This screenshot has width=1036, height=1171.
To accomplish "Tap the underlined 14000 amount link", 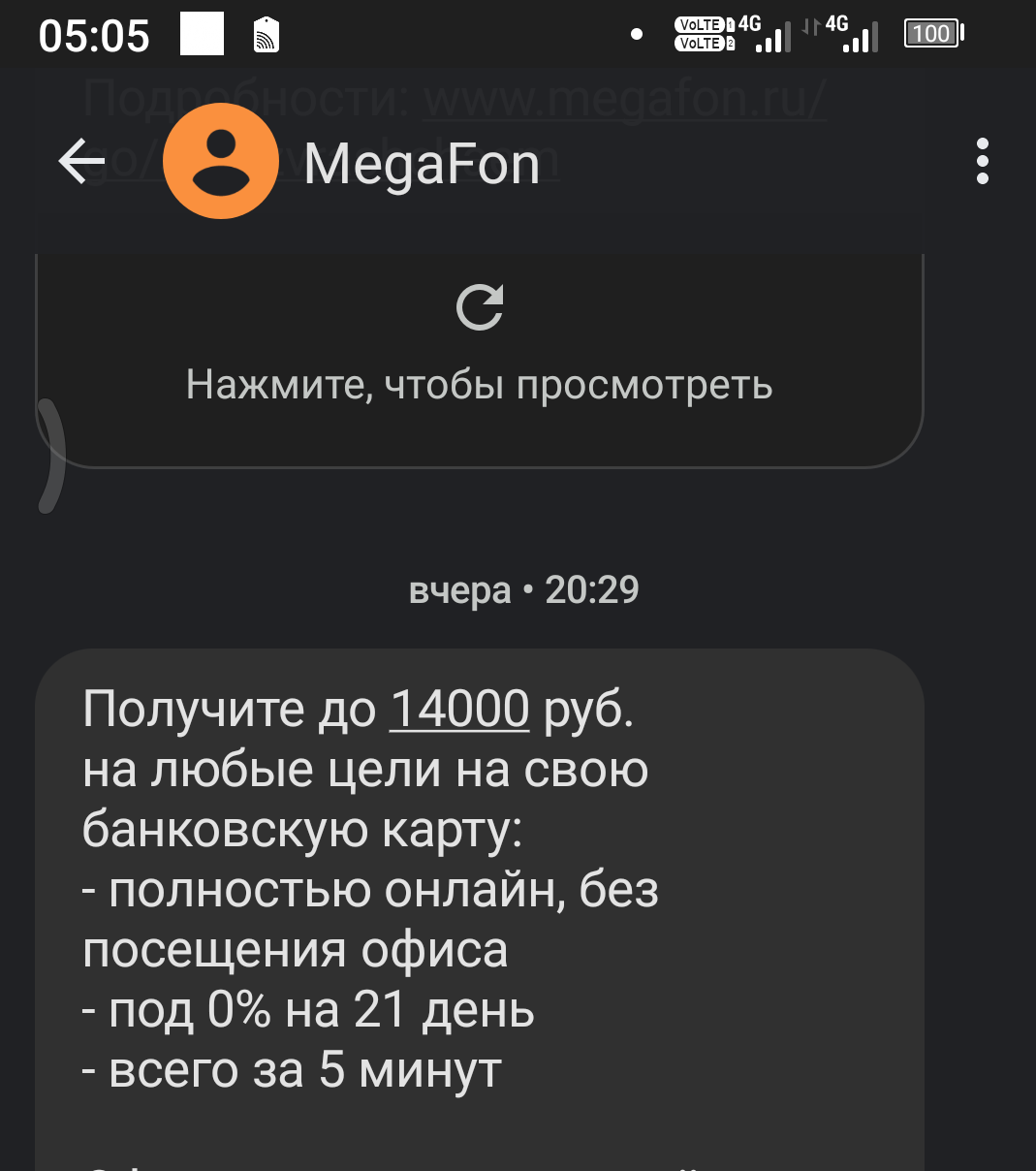I will click(x=459, y=710).
